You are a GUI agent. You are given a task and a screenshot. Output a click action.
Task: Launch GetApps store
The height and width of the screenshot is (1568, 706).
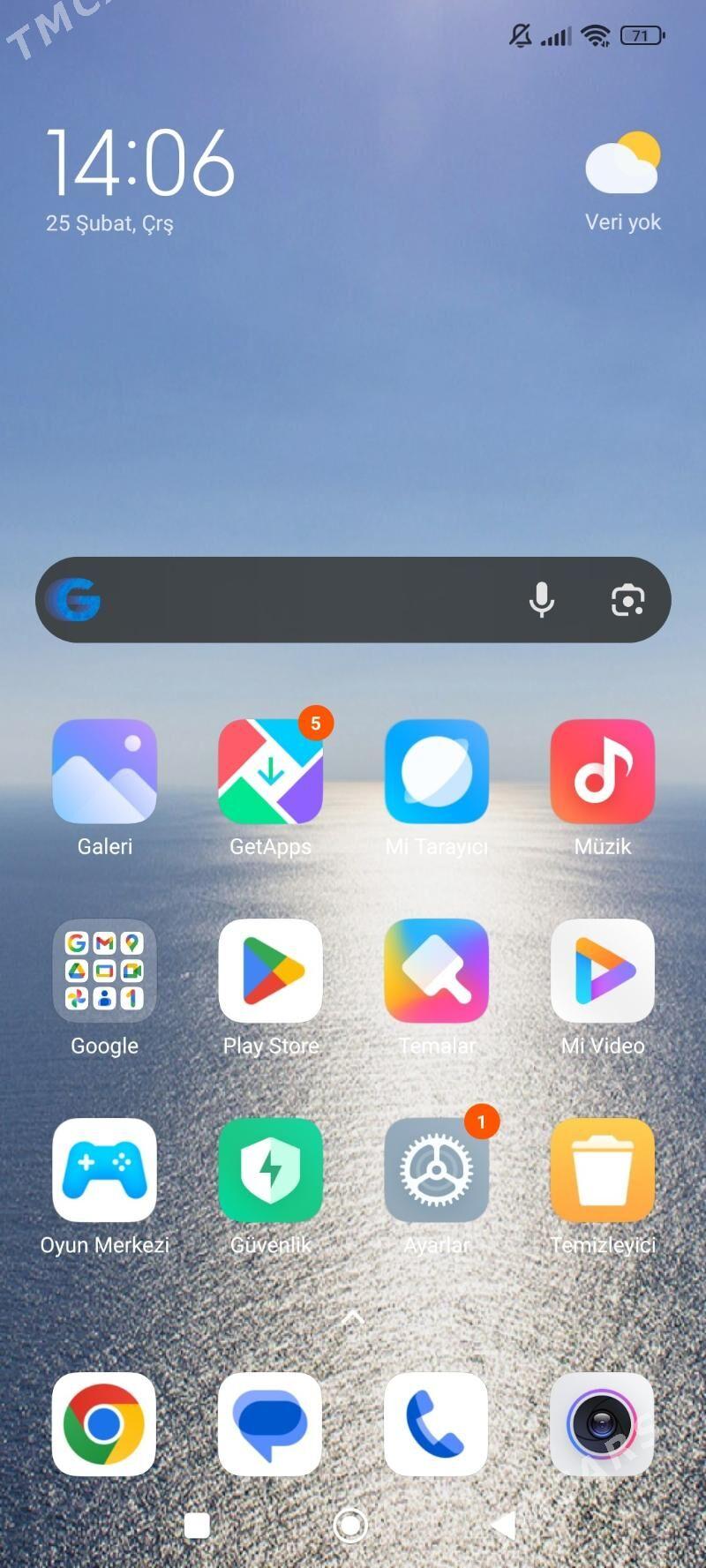(x=270, y=771)
